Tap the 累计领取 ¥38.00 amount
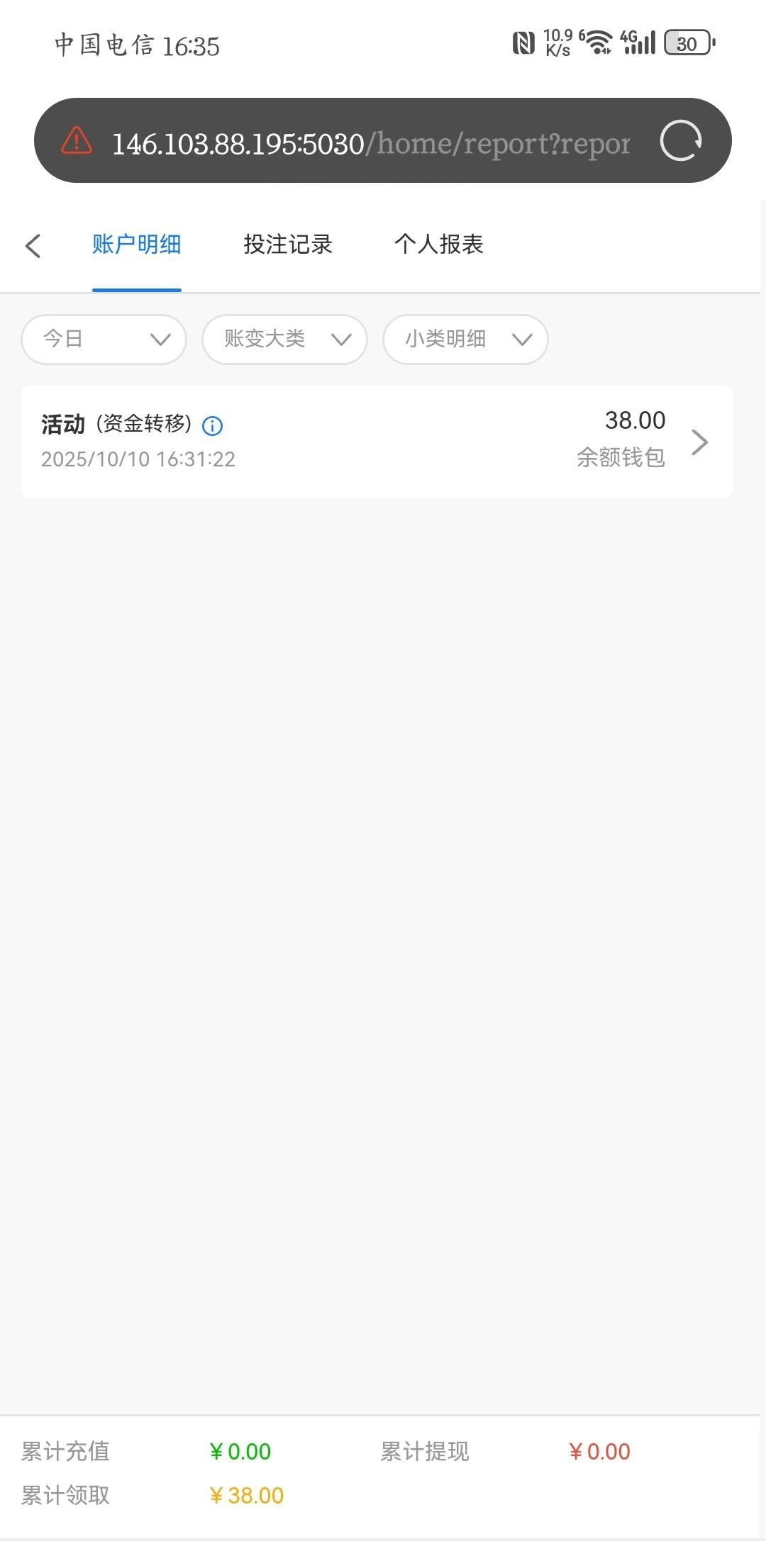The height and width of the screenshot is (1568, 766). [246, 1496]
